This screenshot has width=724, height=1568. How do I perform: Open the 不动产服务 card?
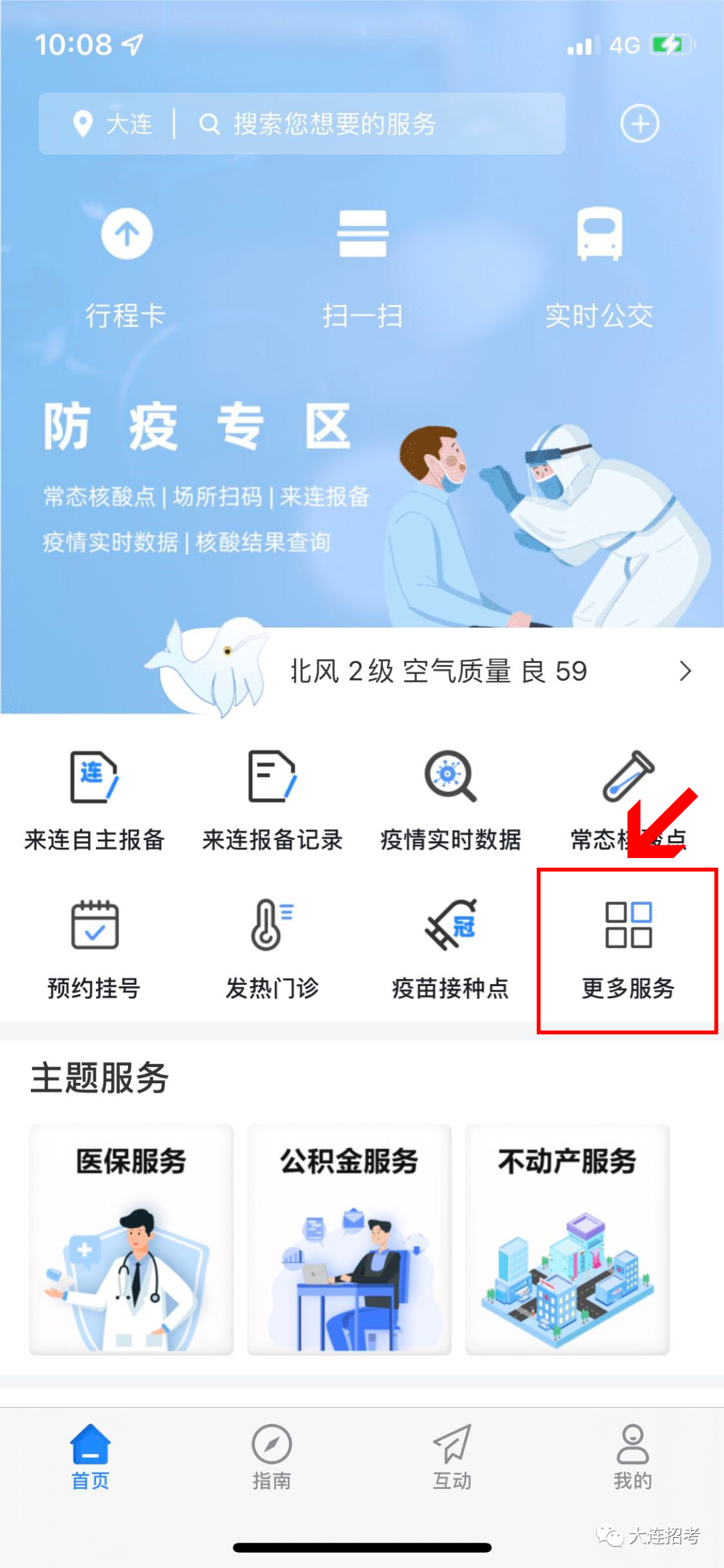coord(567,1239)
